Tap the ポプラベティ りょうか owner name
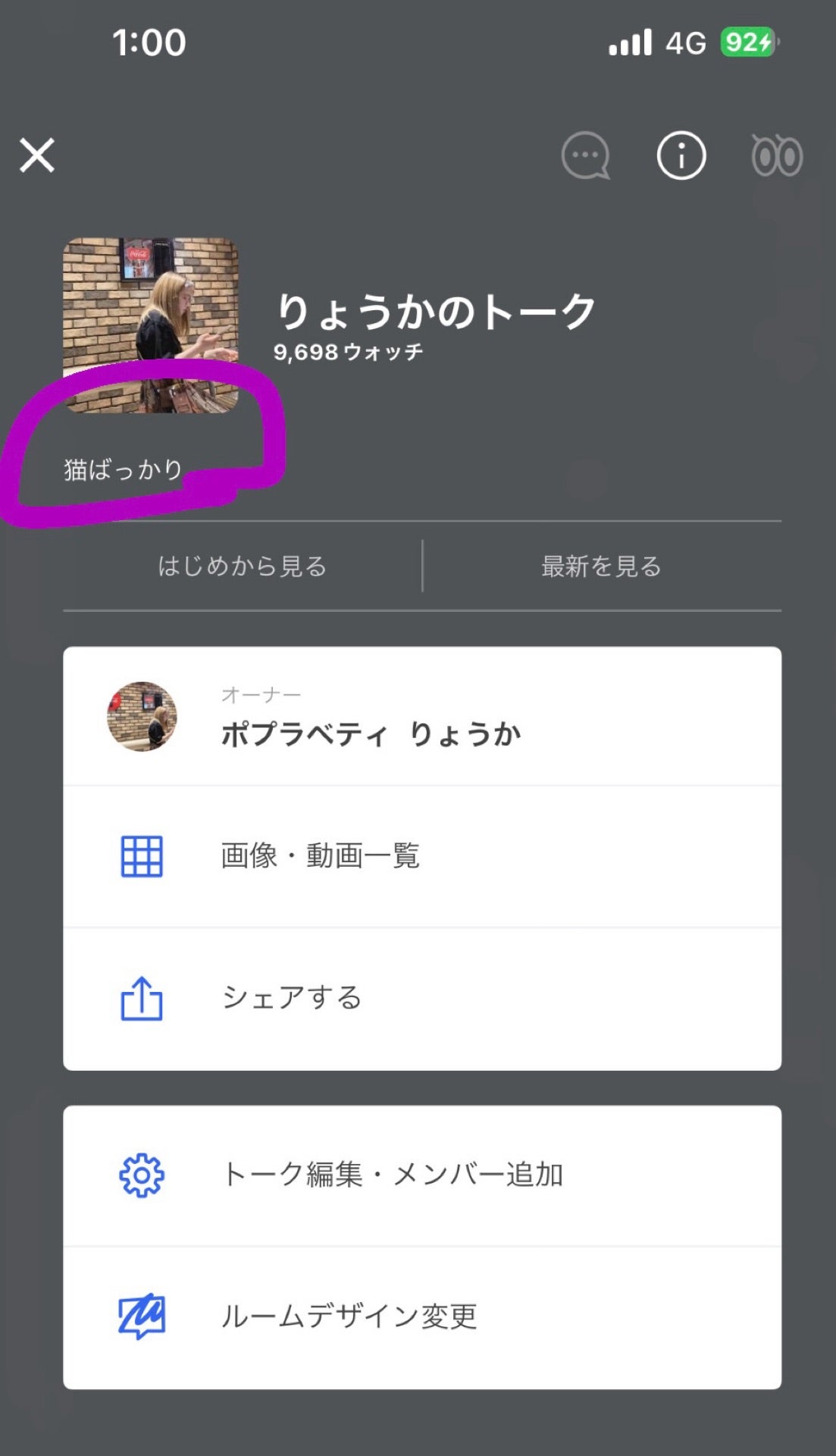836x1456 pixels. [x=372, y=733]
